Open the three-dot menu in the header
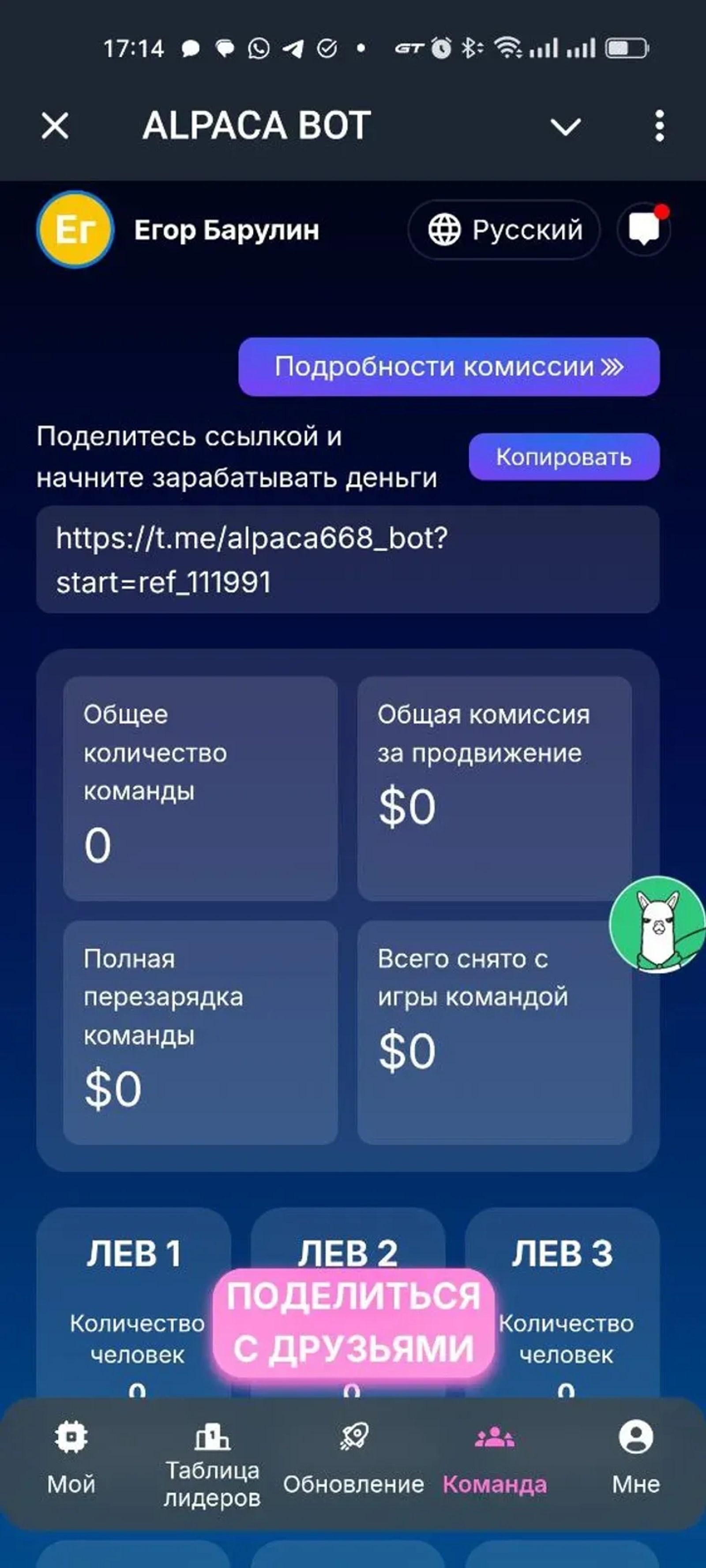706x1568 pixels. coord(658,127)
